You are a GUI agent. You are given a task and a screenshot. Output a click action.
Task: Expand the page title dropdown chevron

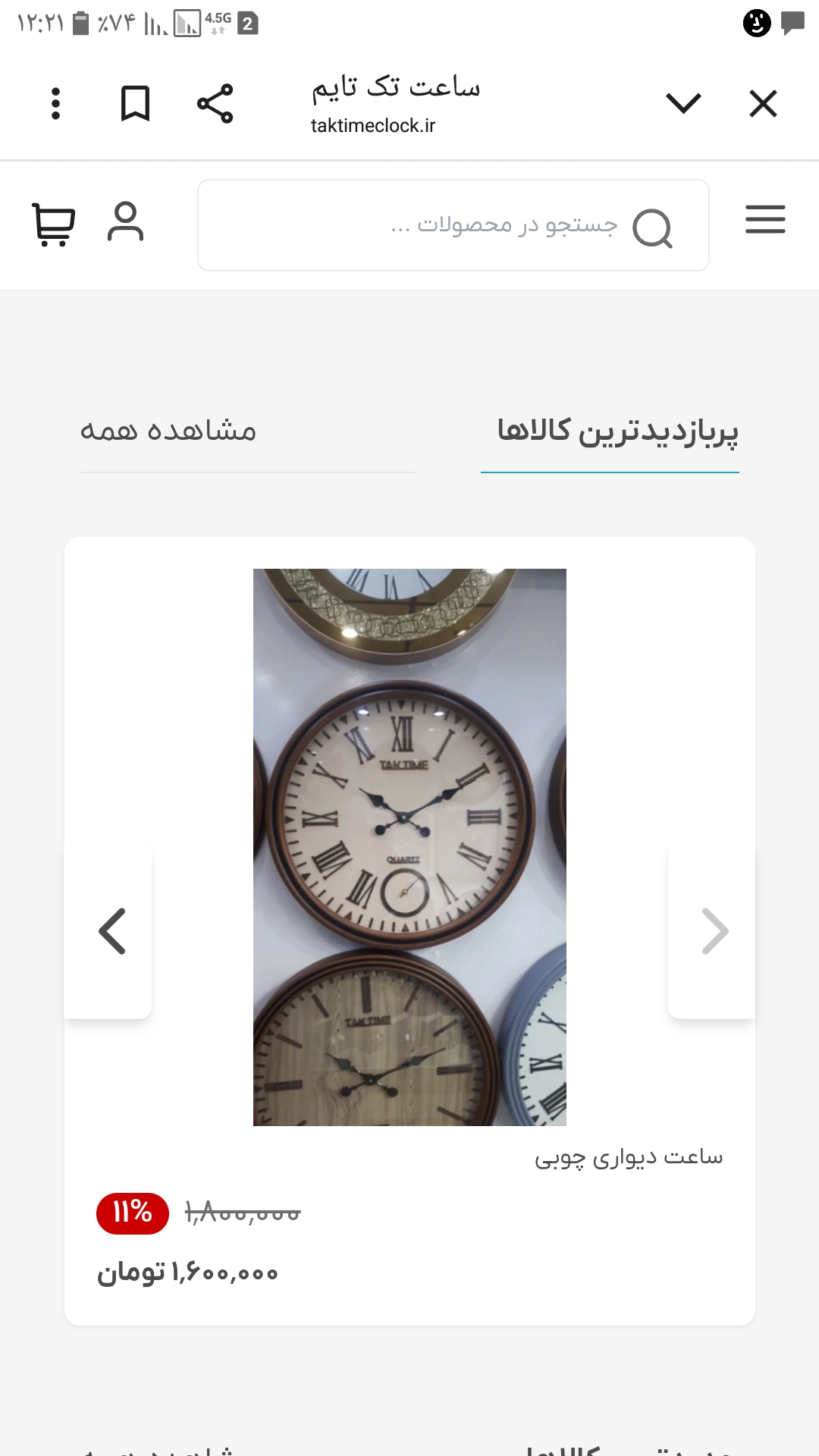(683, 103)
